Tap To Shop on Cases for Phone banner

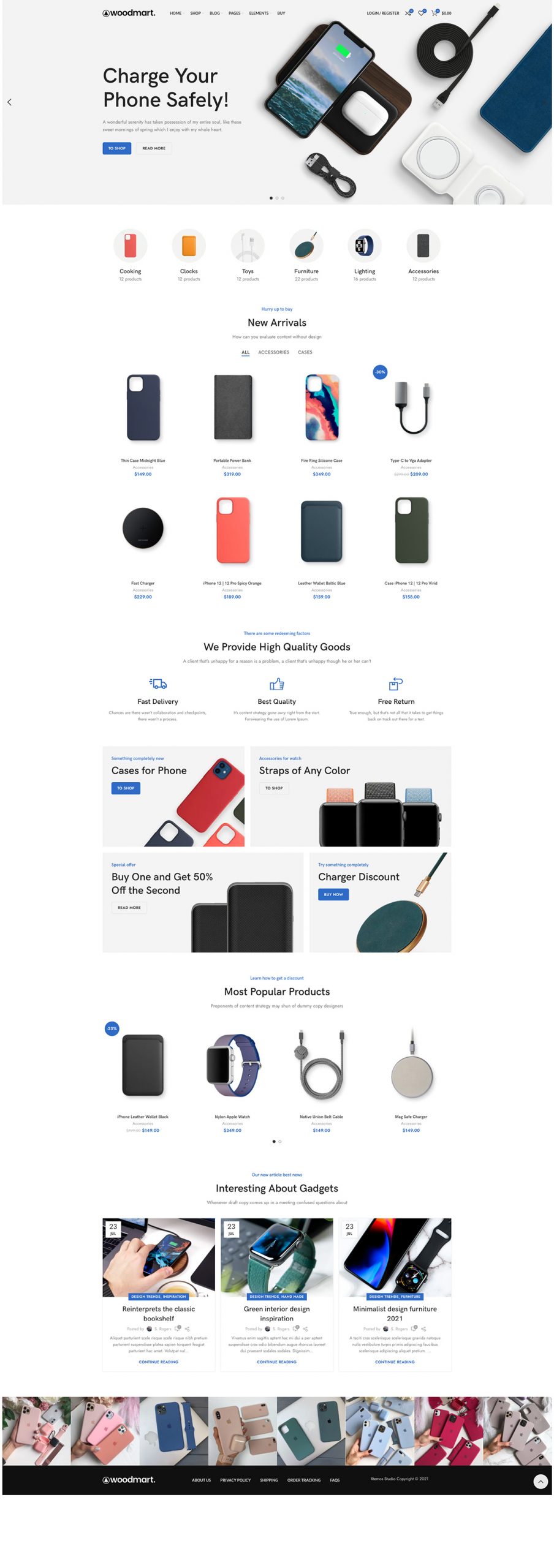coord(126,788)
